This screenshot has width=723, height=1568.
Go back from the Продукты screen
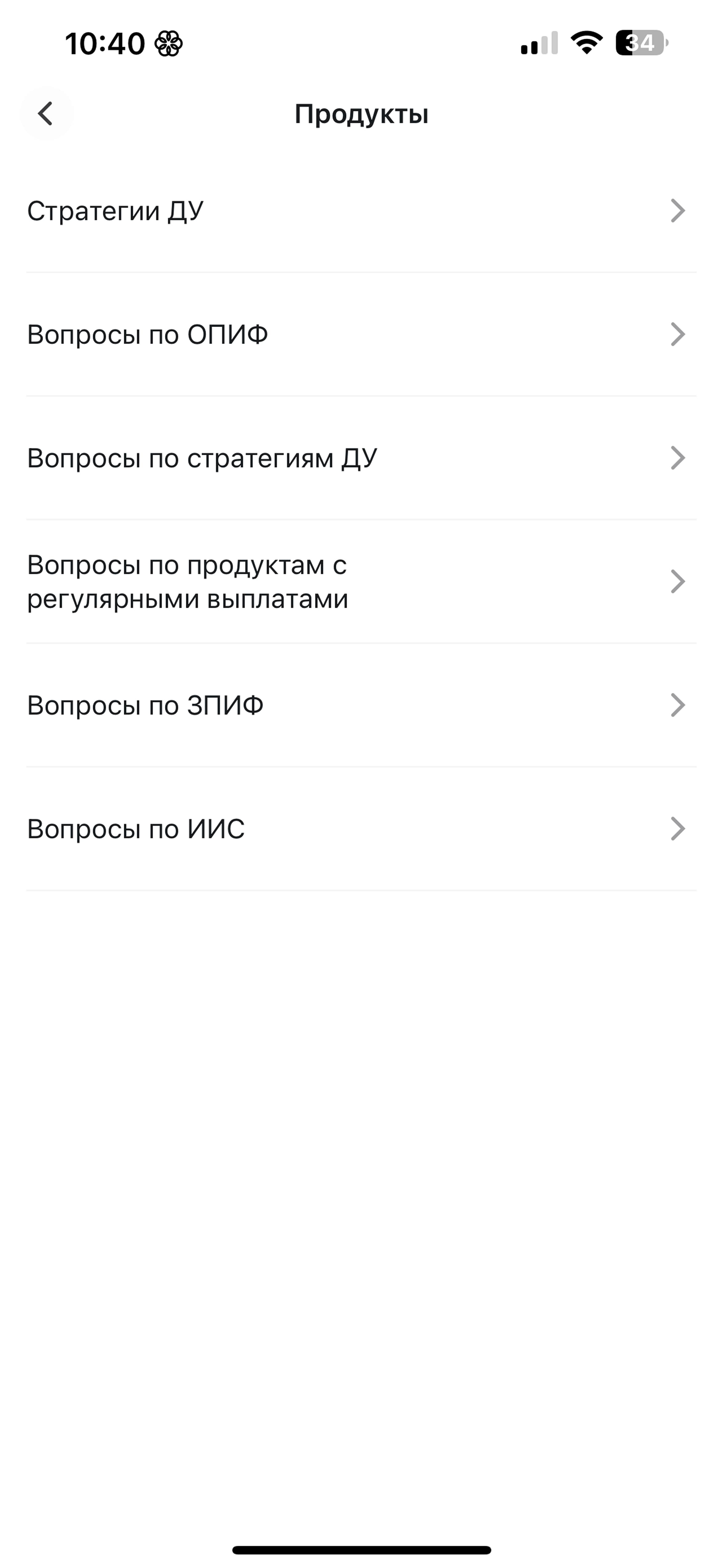pyautogui.click(x=45, y=113)
